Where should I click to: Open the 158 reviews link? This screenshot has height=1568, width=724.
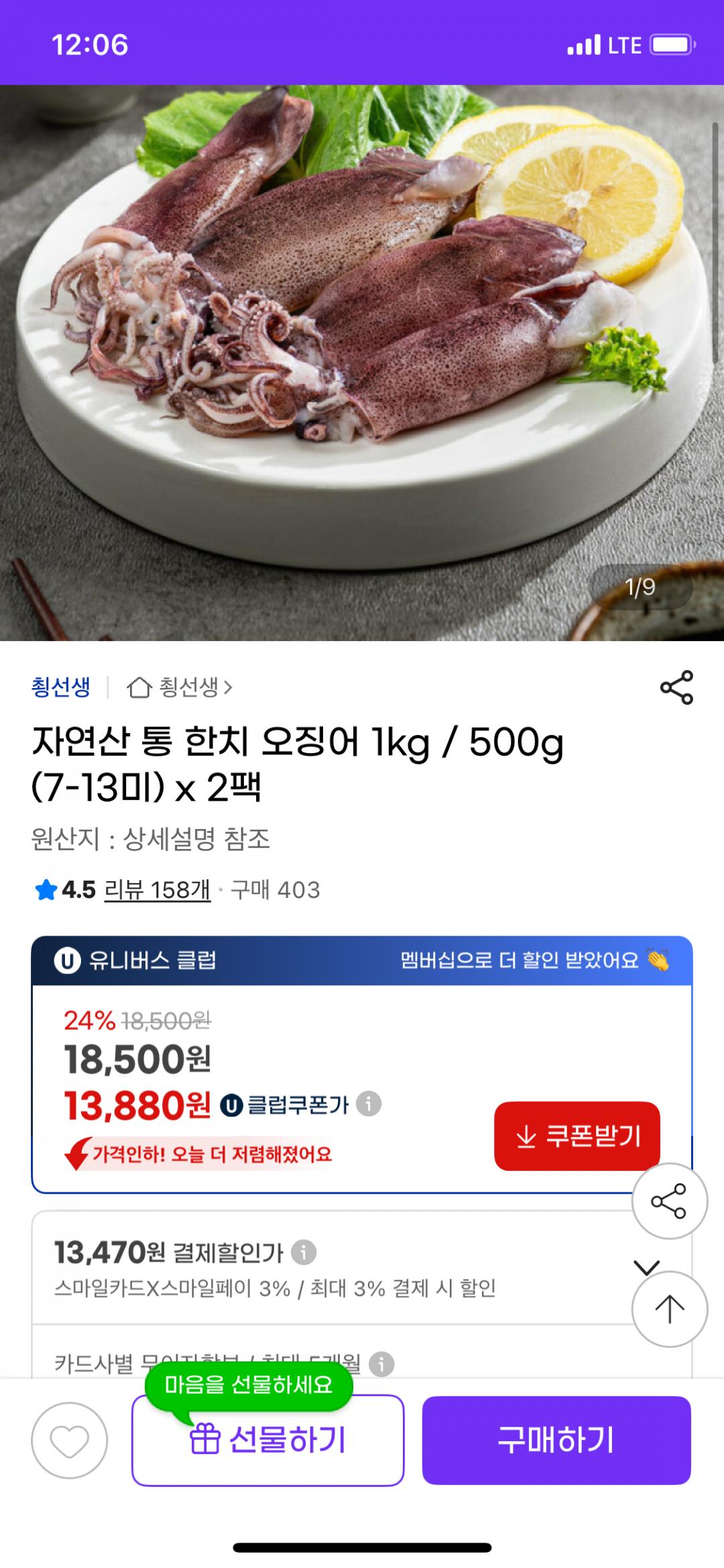point(157,890)
